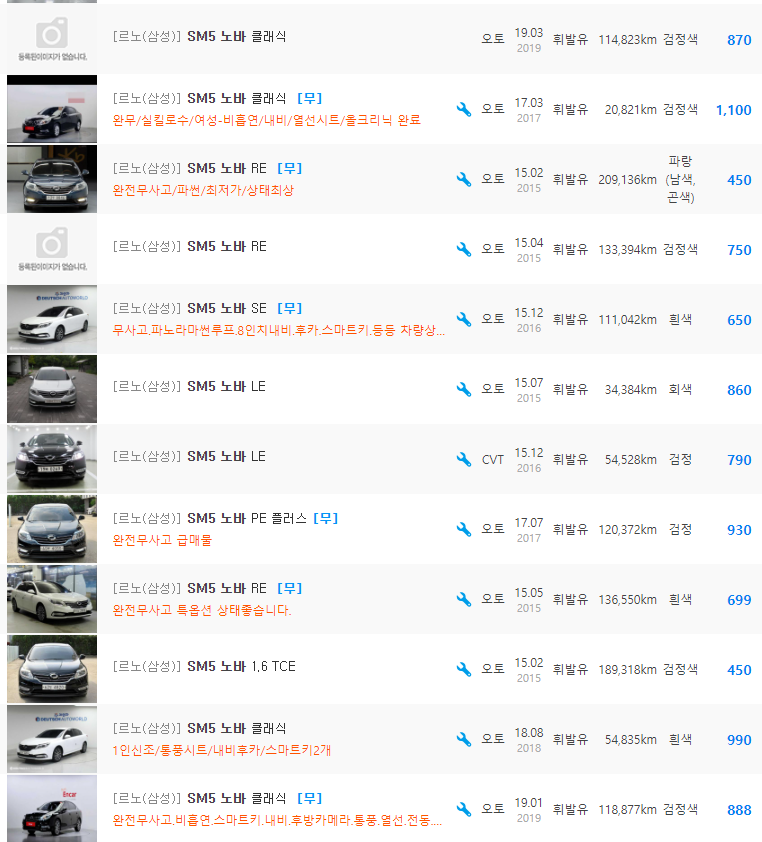Image resolution: width=762 pixels, height=842 pixels.
Task: Click the wrench icon beside SM5 노바 SE
Action: click(462, 319)
